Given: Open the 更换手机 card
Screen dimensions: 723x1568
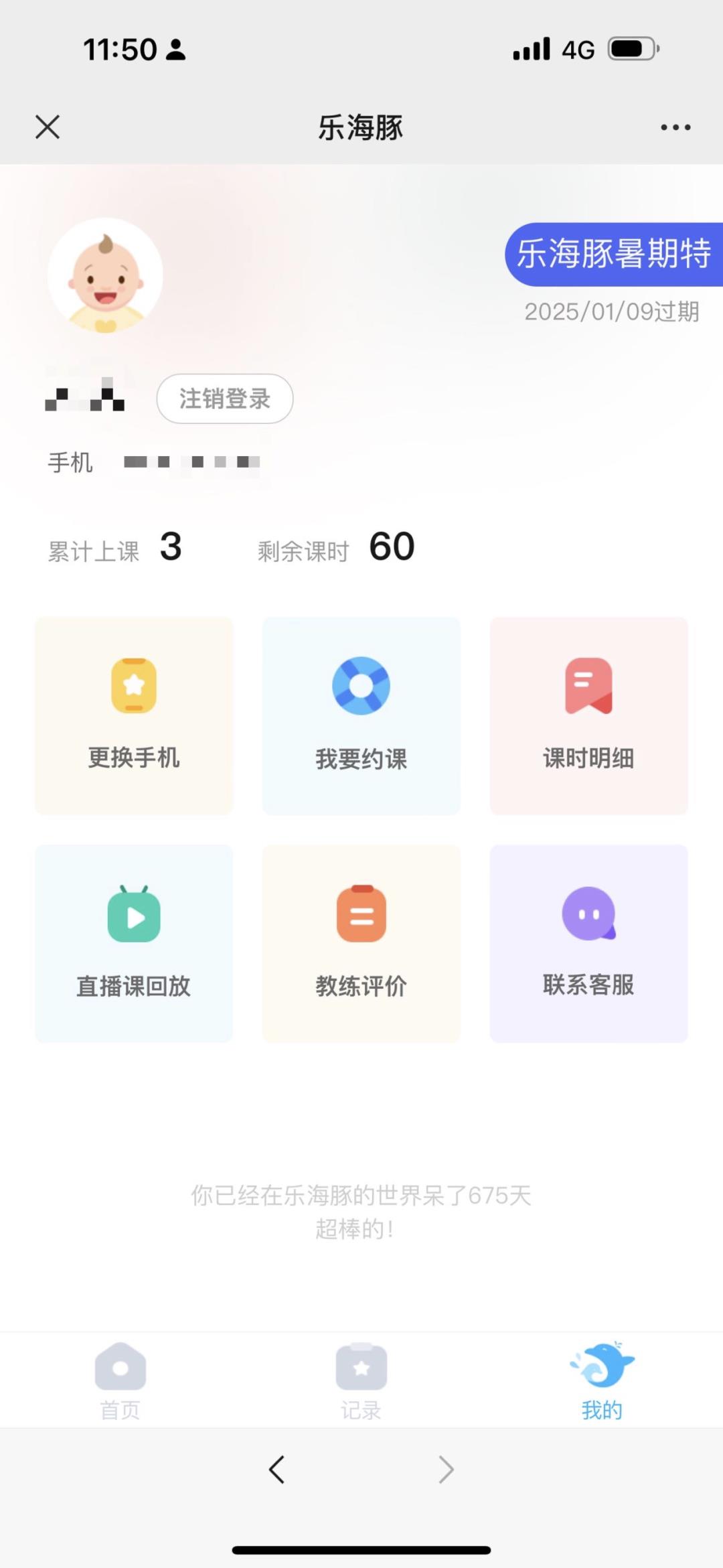Looking at the screenshot, I should pos(134,715).
